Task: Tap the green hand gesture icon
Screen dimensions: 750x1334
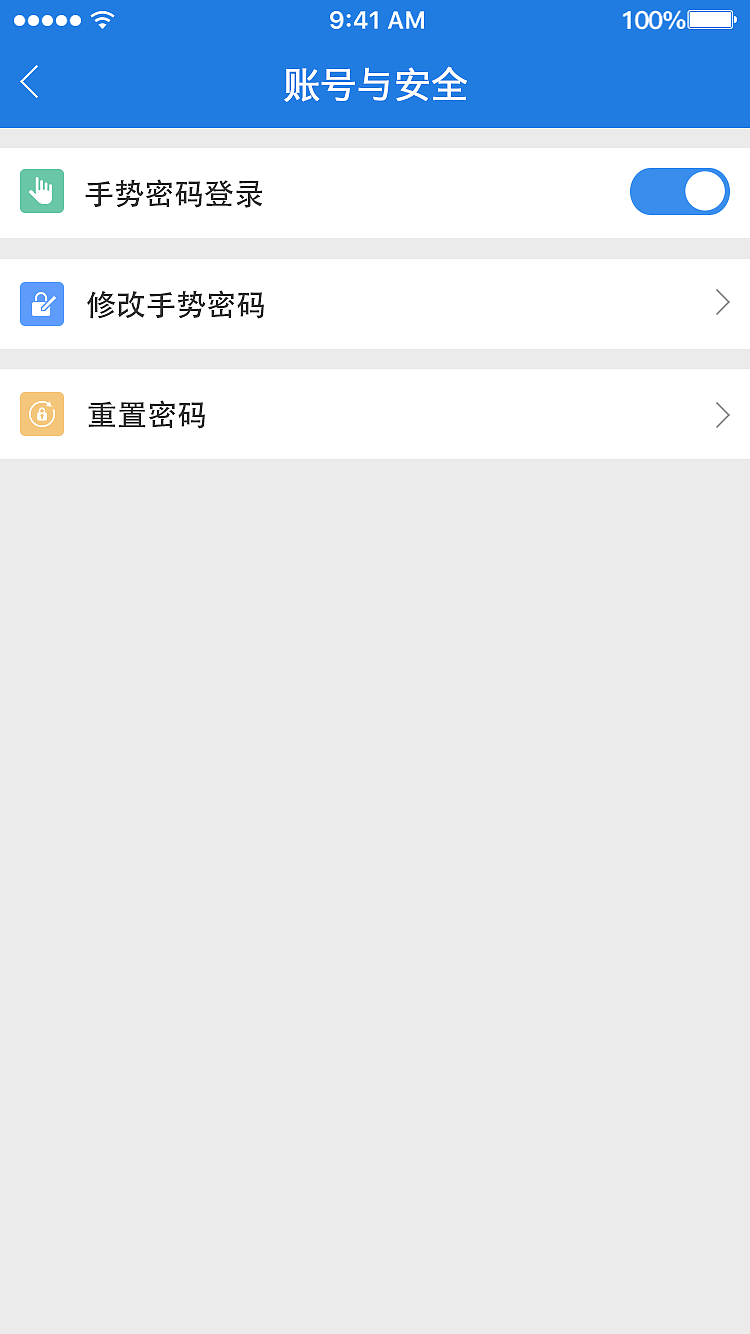Action: 41,191
